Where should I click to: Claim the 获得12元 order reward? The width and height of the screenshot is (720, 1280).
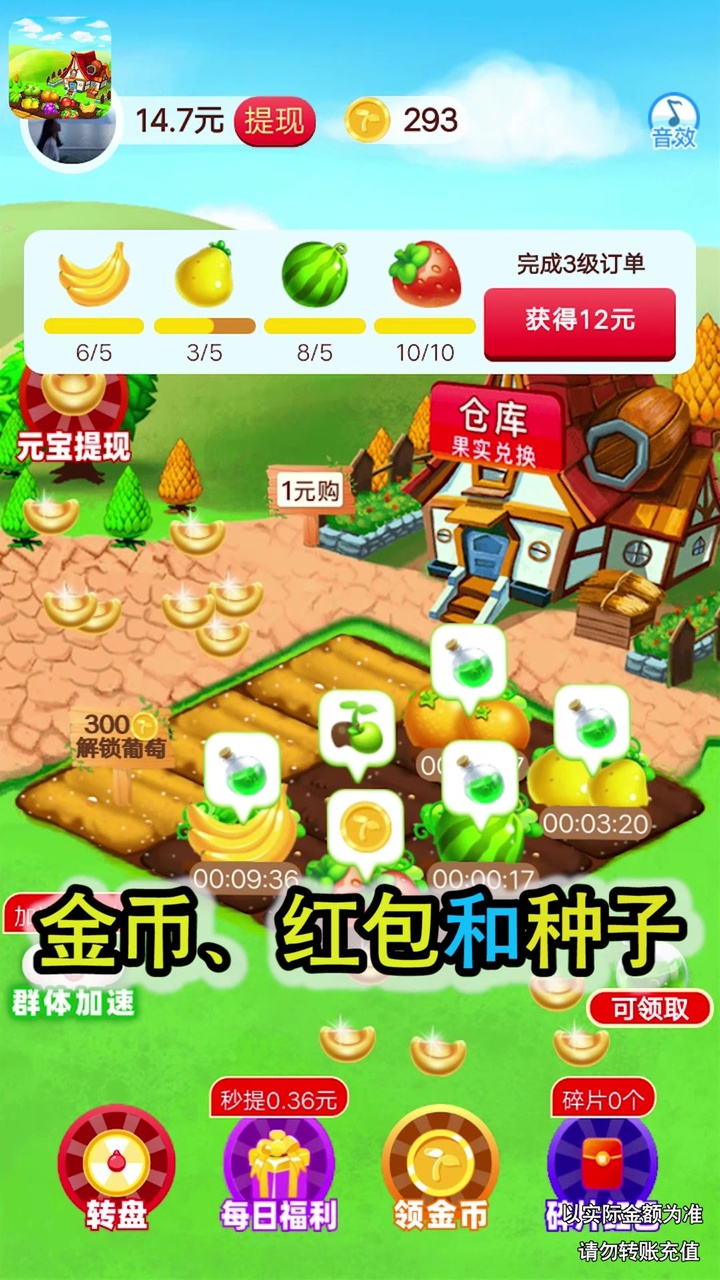[580, 322]
